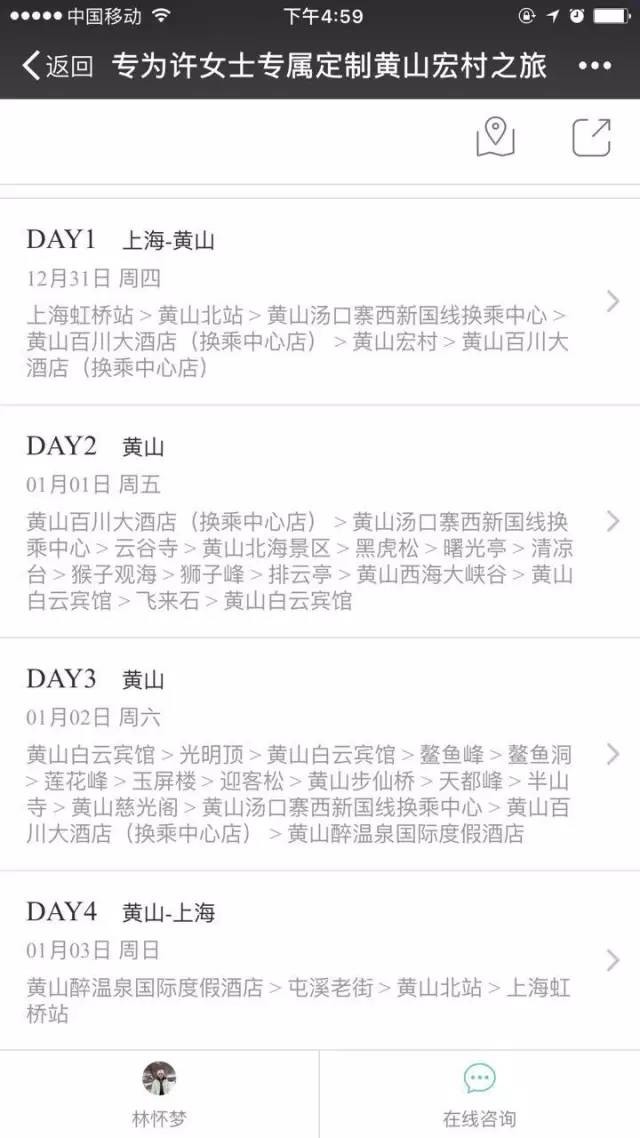Open DAY1 上海-黄山 itinerary
This screenshot has height=1138, width=640.
click(320, 302)
